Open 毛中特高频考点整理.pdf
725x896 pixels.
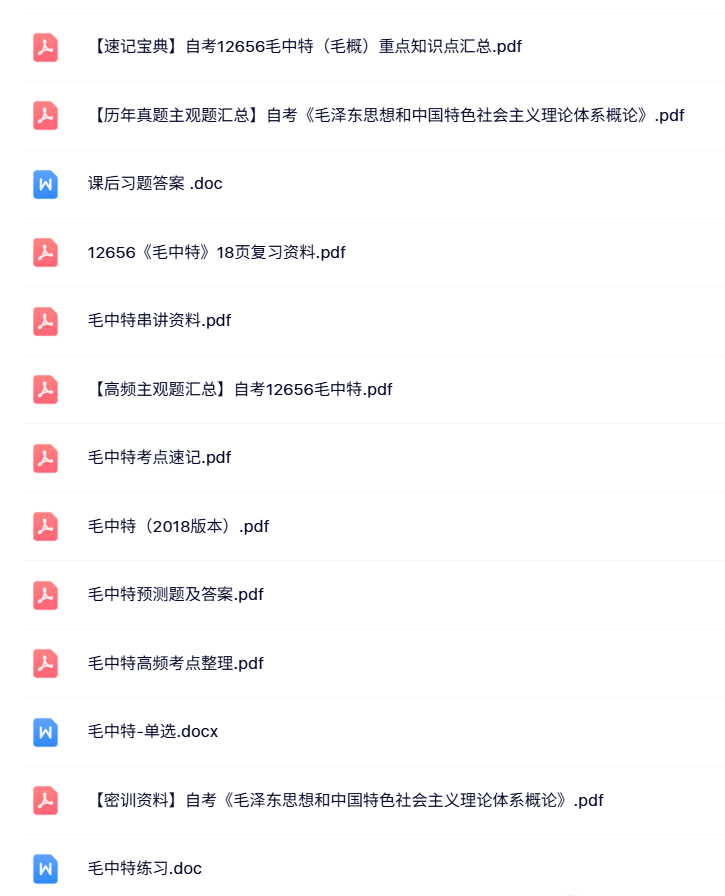coord(175,663)
